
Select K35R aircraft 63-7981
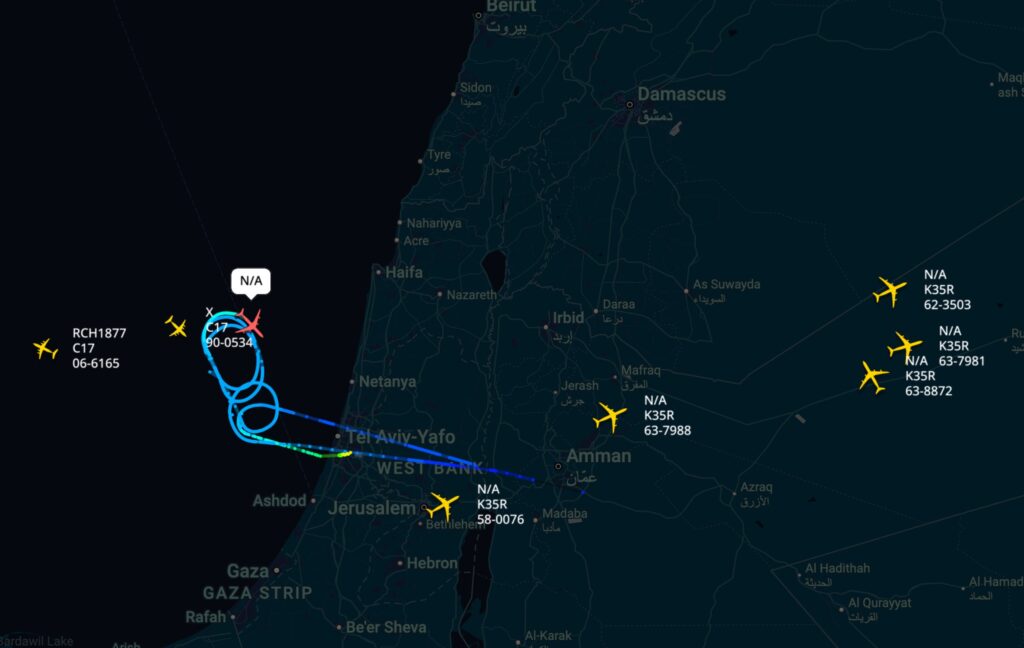coord(904,346)
